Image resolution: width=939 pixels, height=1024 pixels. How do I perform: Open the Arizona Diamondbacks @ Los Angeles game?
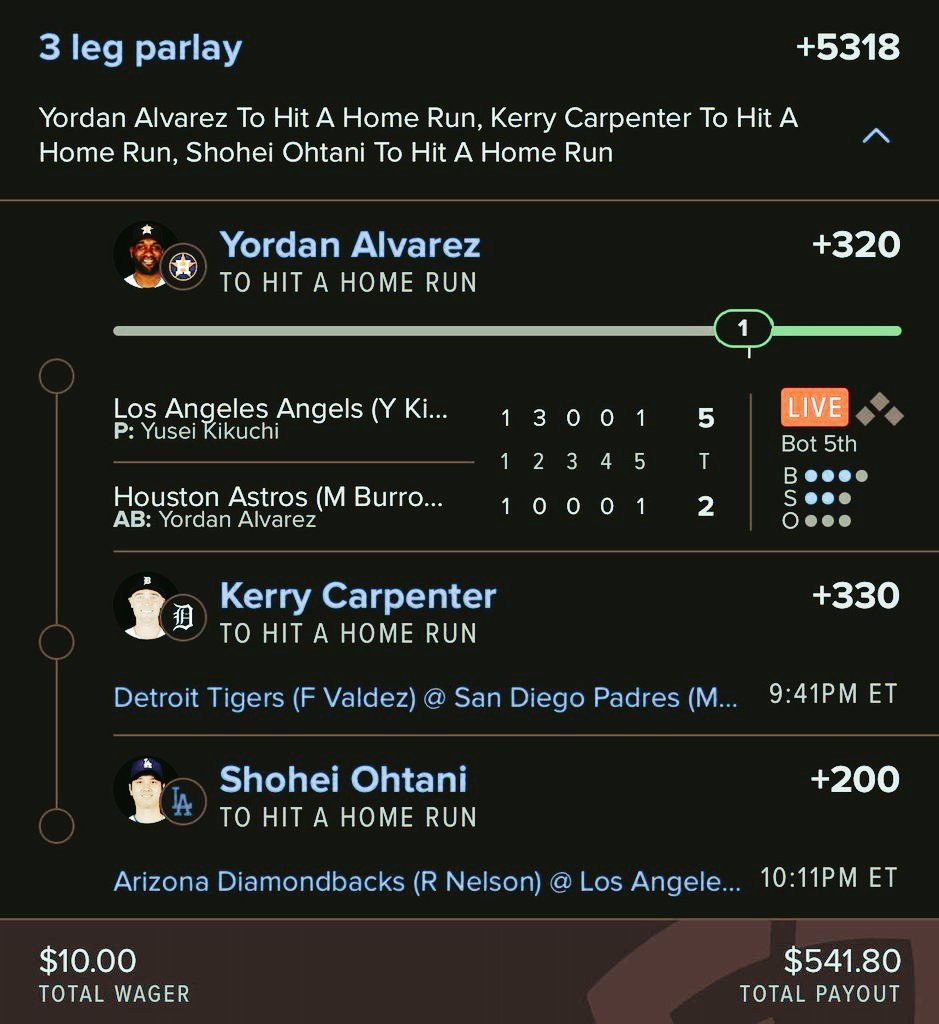coord(427,881)
